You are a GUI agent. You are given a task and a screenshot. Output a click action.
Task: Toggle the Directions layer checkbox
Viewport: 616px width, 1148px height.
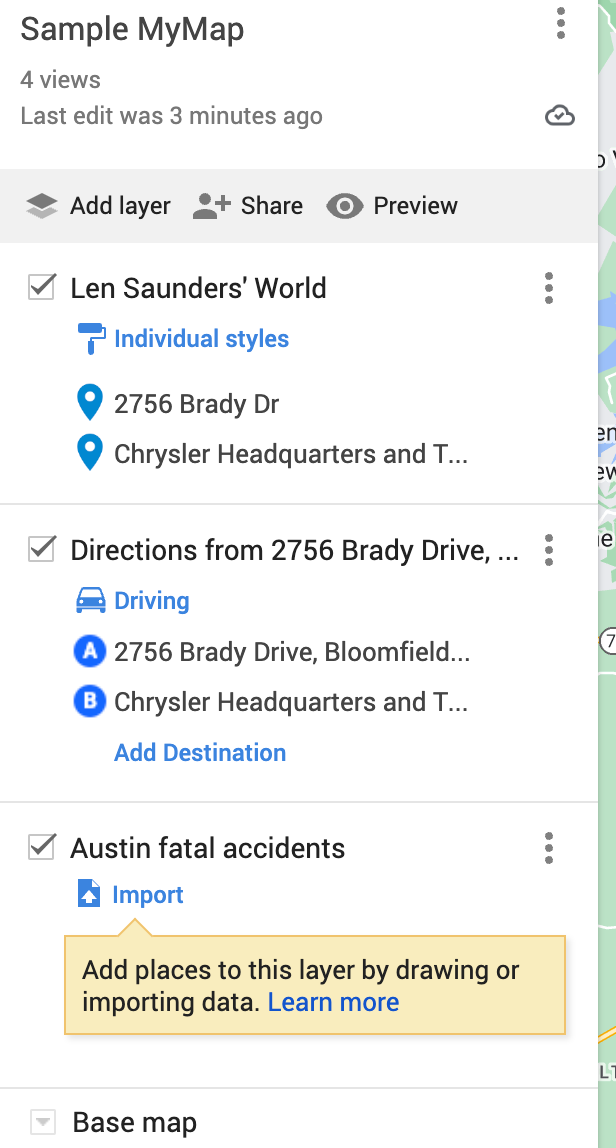click(42, 549)
